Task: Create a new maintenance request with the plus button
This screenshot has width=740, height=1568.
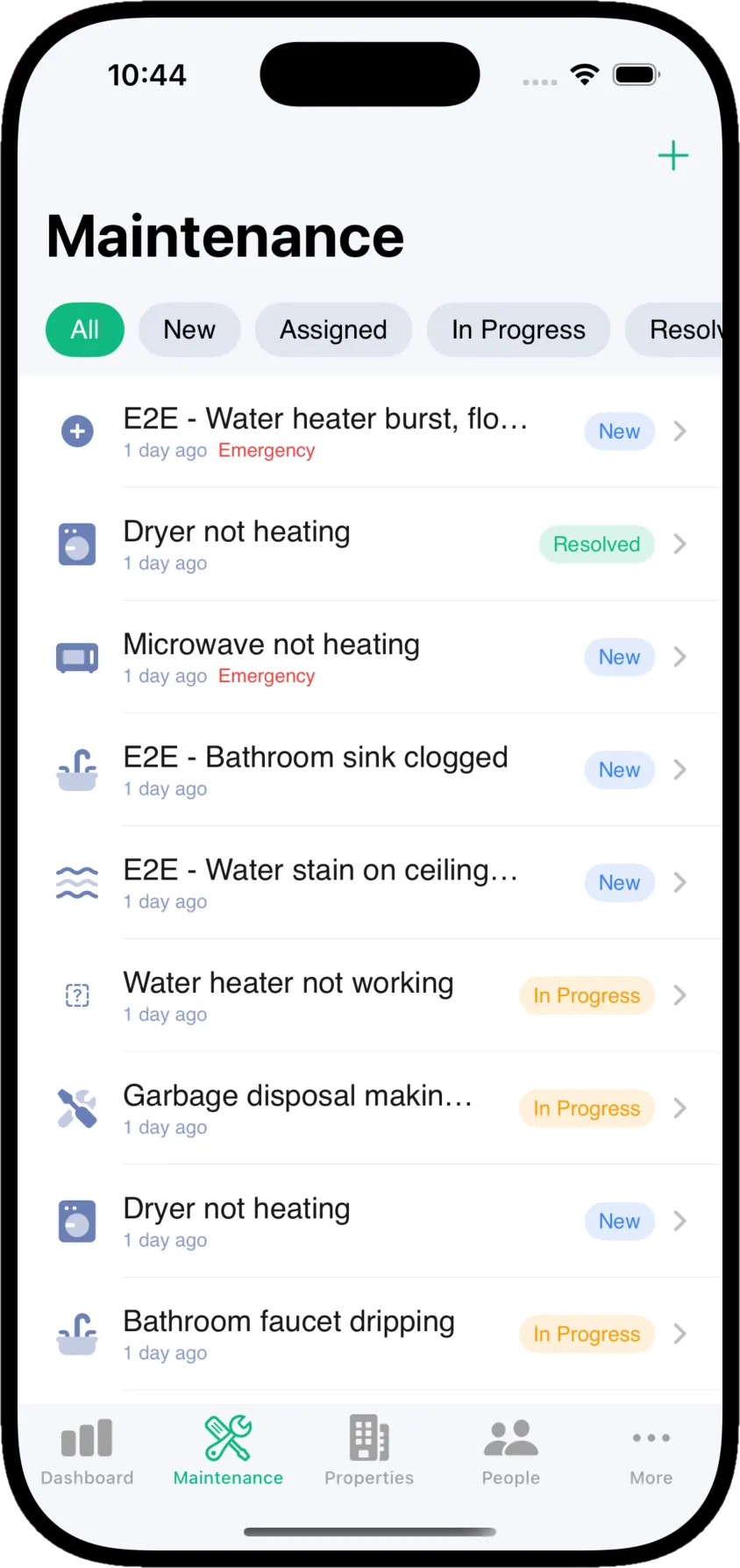Action: coord(672,155)
